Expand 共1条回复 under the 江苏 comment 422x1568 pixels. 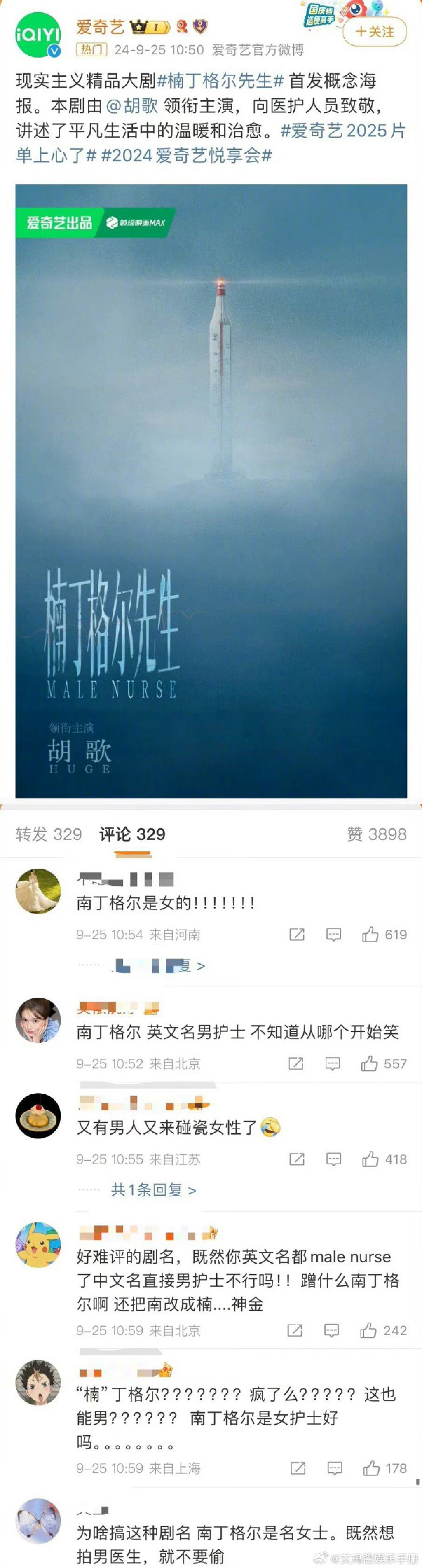[x=153, y=1190]
